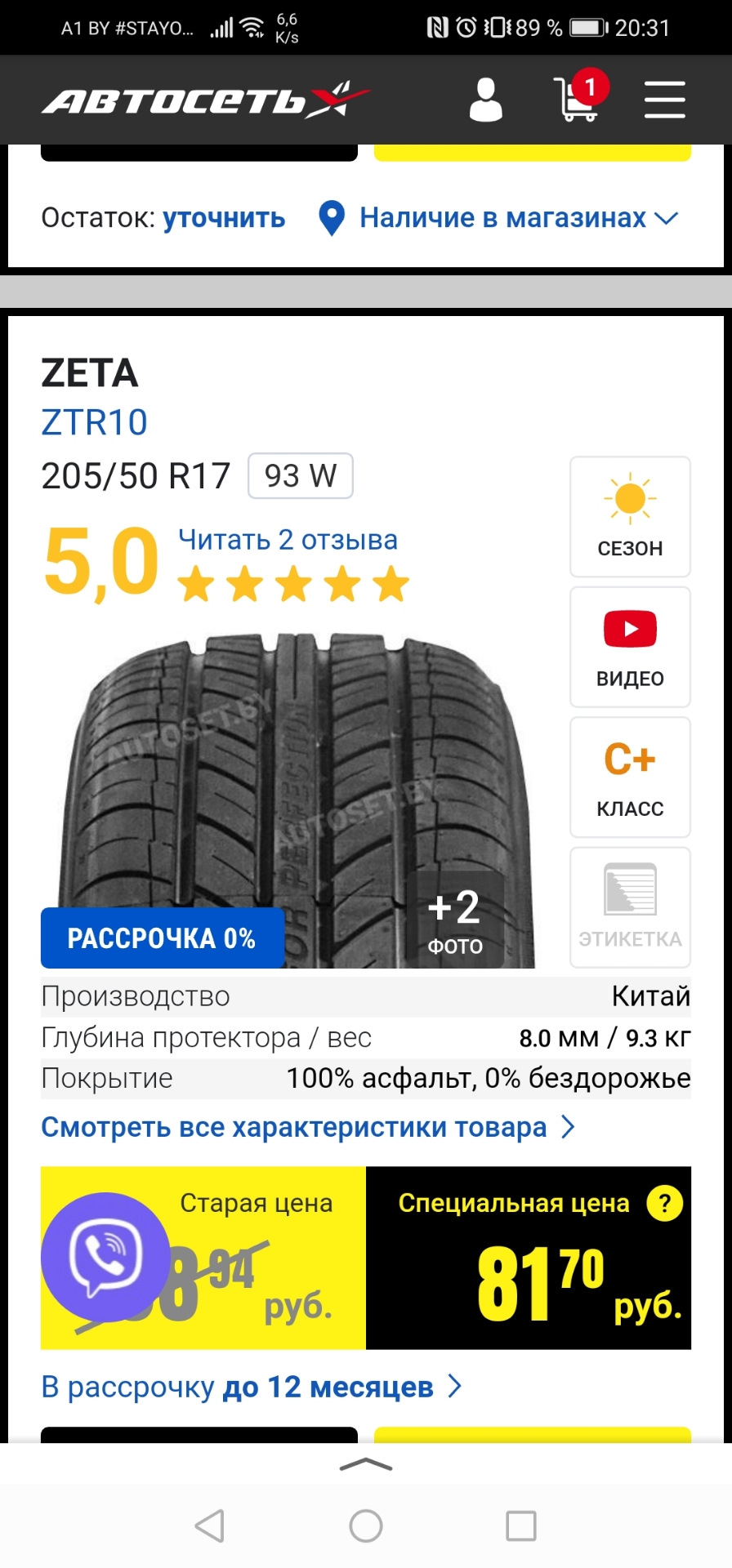Open the C+ КЛАСС button

(x=630, y=777)
